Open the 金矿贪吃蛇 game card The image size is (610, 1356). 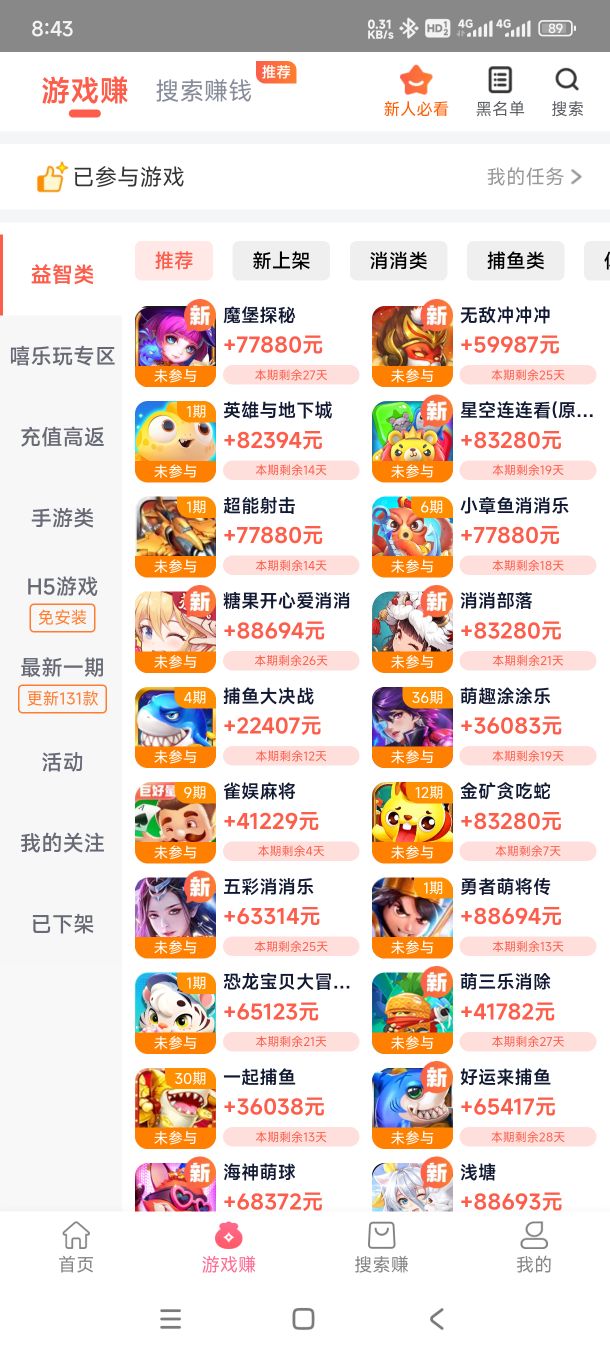[x=484, y=822]
